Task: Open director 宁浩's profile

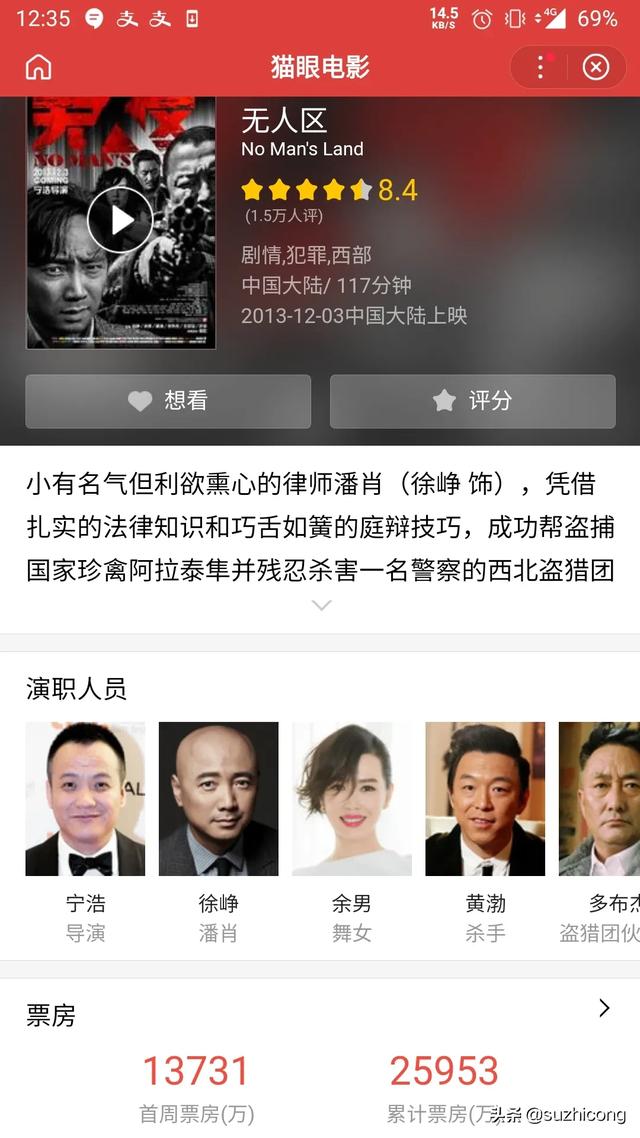Action: click(x=85, y=799)
